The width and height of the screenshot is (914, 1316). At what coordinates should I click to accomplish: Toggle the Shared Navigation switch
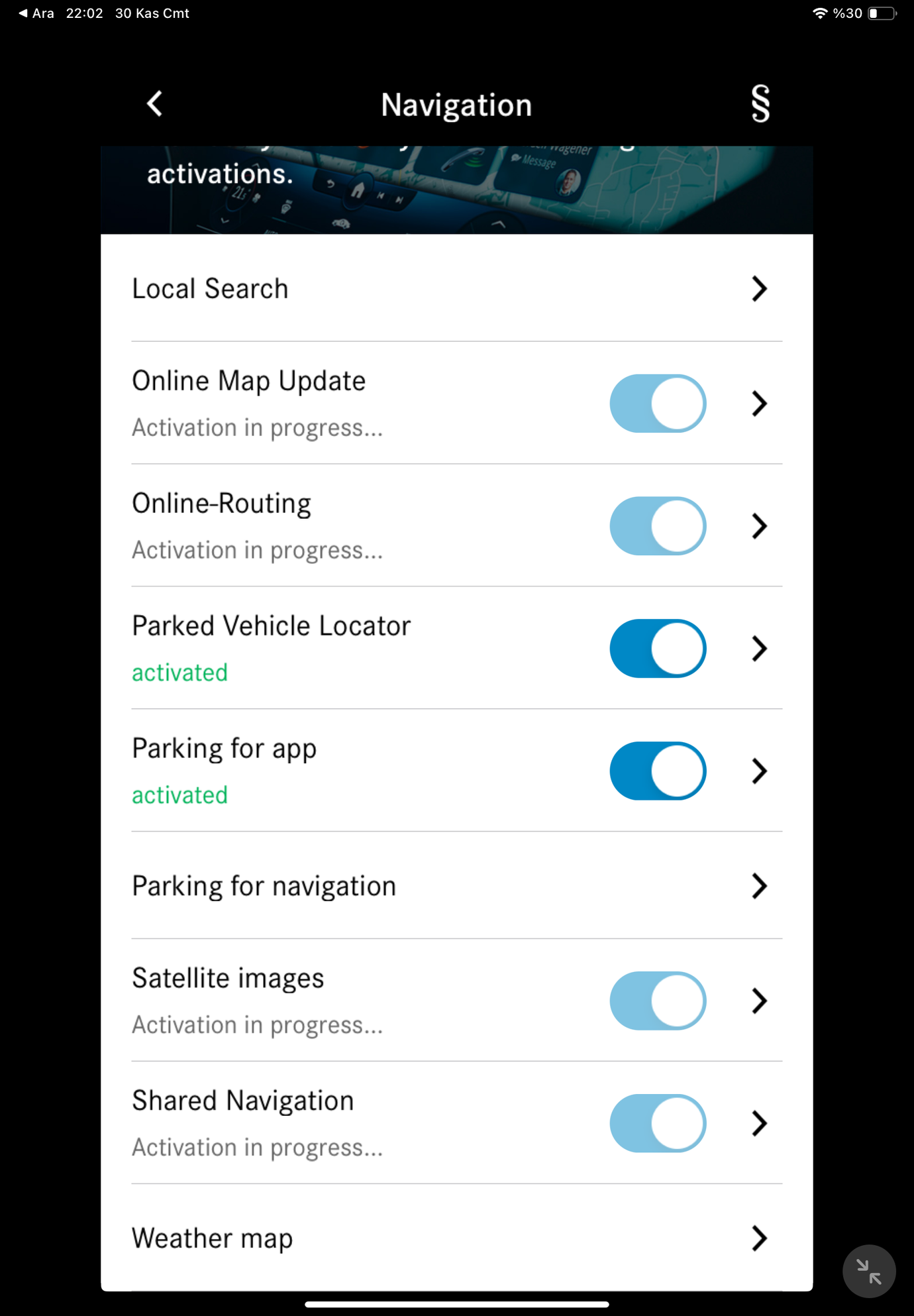point(657,1123)
